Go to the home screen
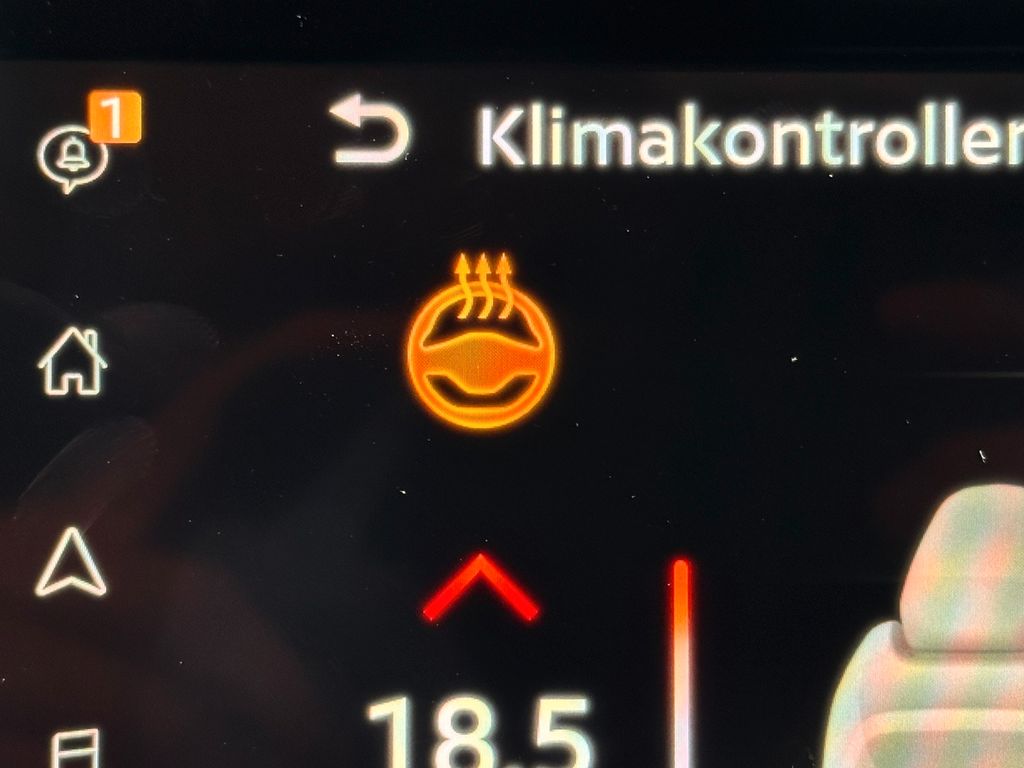 (72, 362)
